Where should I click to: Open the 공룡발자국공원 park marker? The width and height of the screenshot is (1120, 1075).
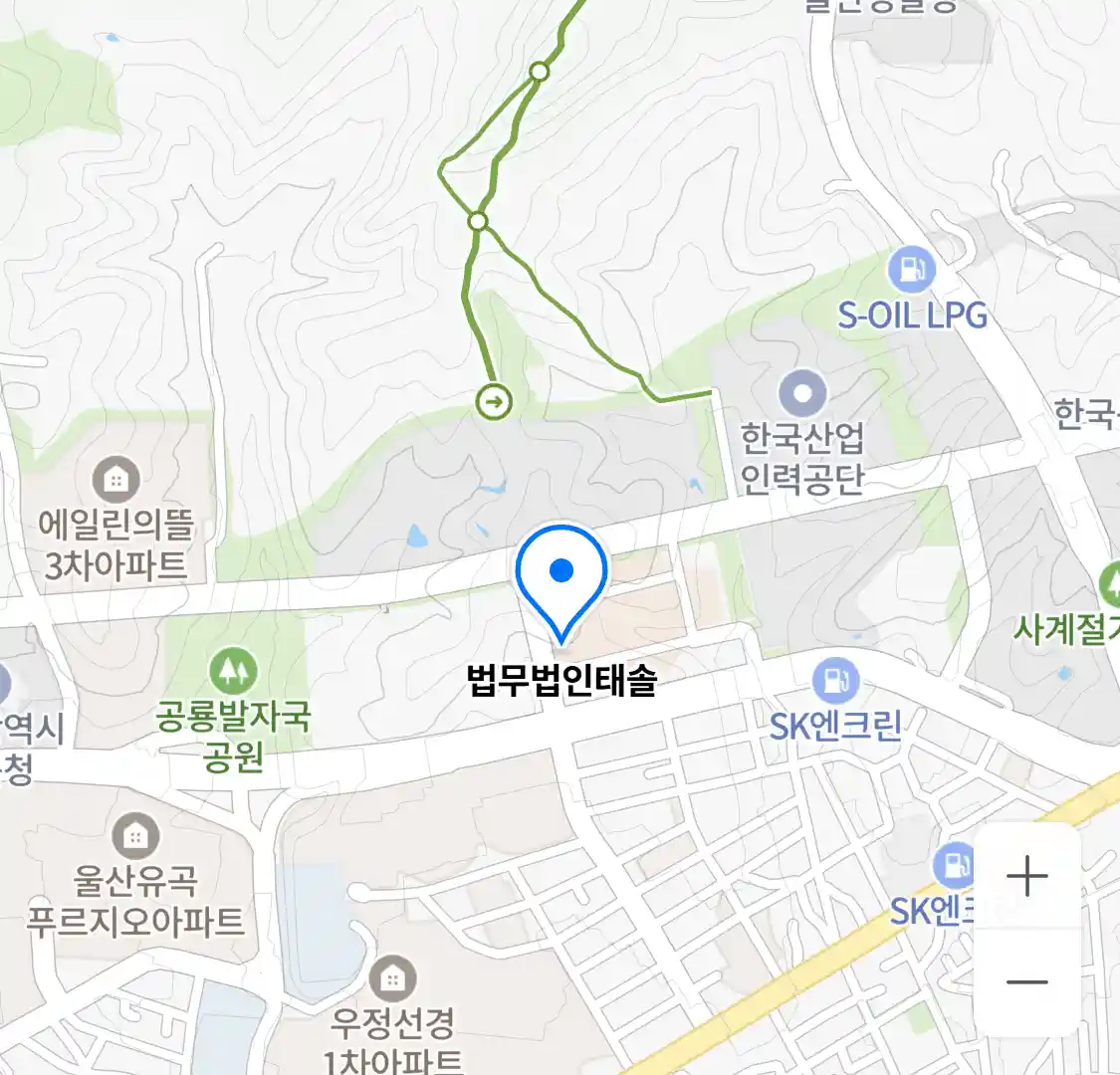(233, 671)
